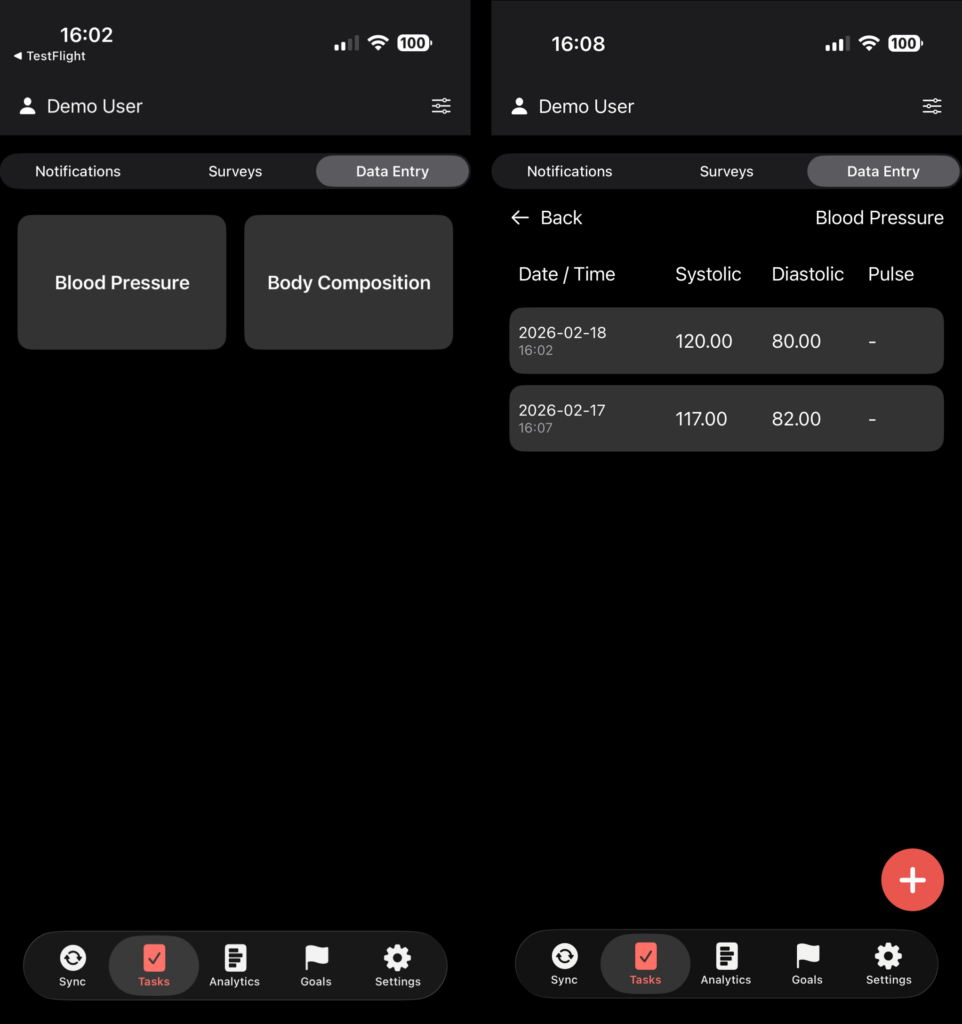Go back from the Blood Pressure list
Screen dimensions: 962x1024
(x=547, y=218)
